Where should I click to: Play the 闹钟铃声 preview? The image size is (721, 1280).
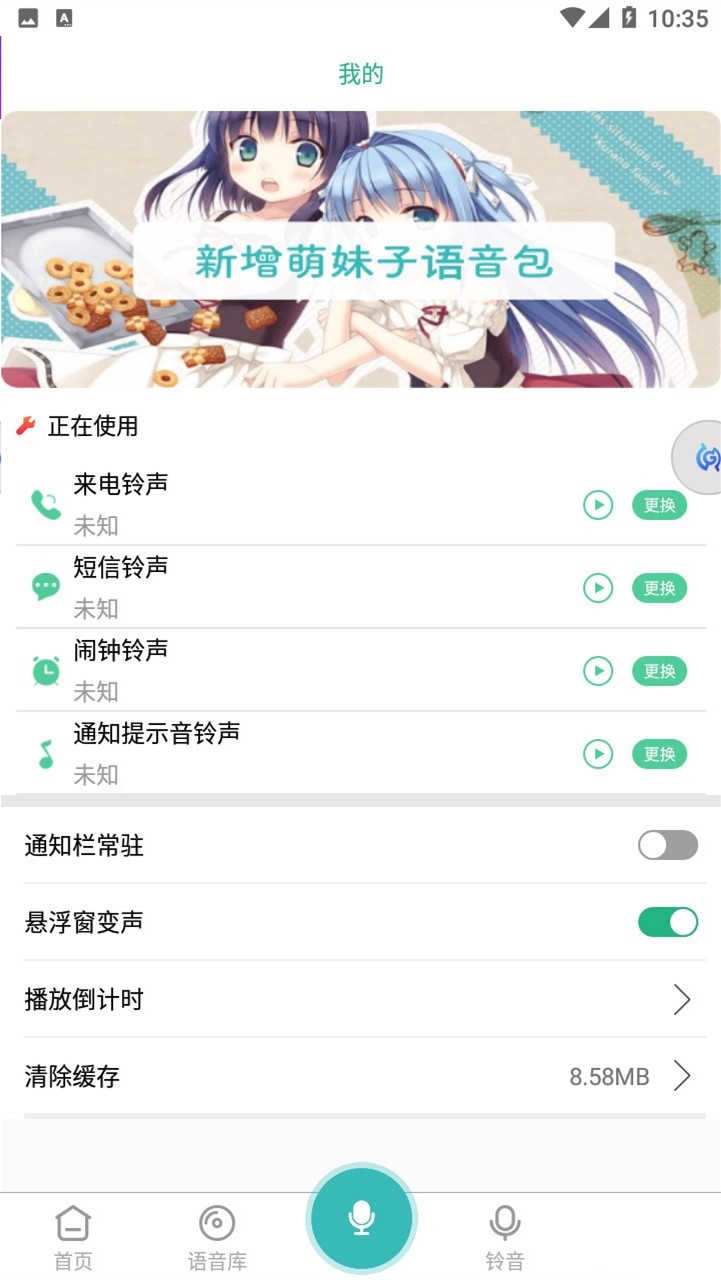[598, 671]
